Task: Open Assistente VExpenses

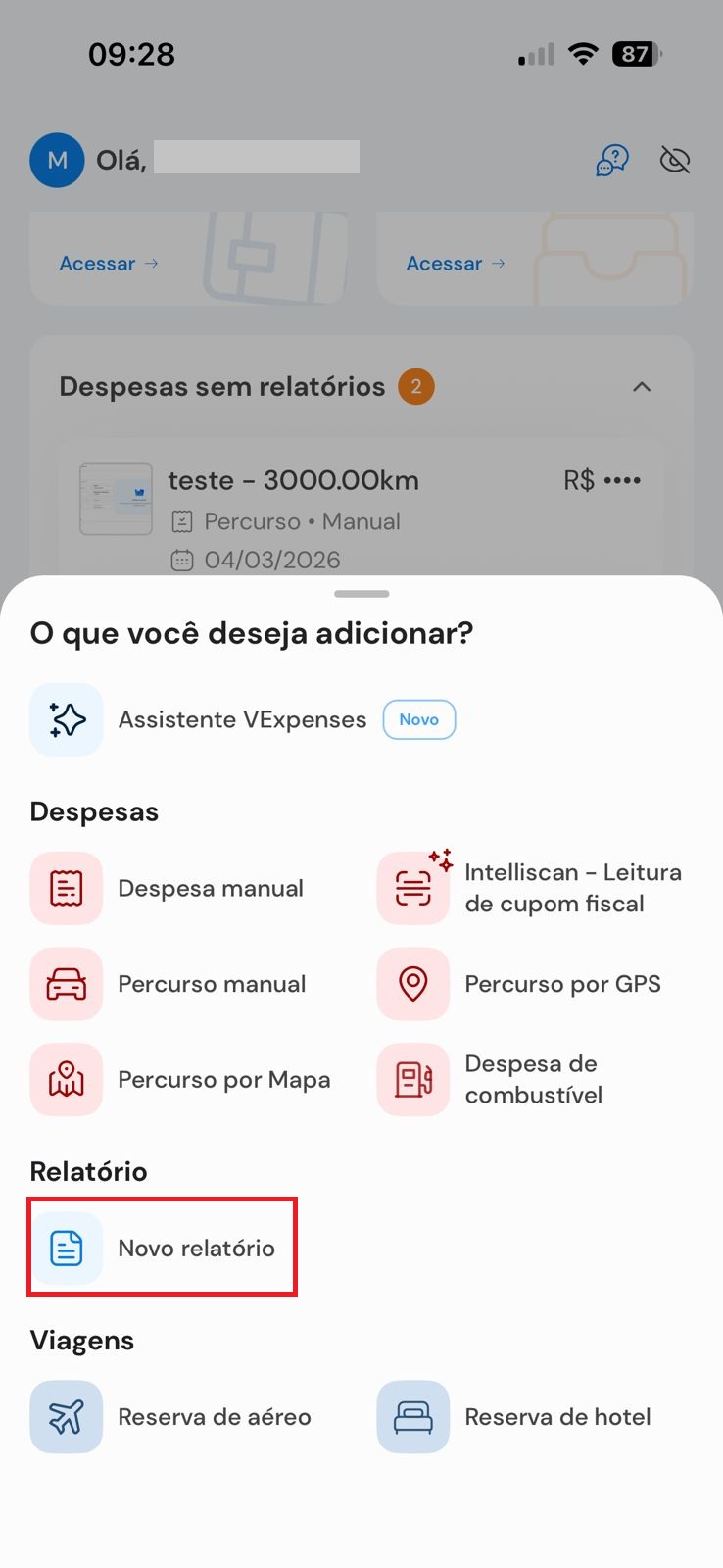Action: point(243,719)
